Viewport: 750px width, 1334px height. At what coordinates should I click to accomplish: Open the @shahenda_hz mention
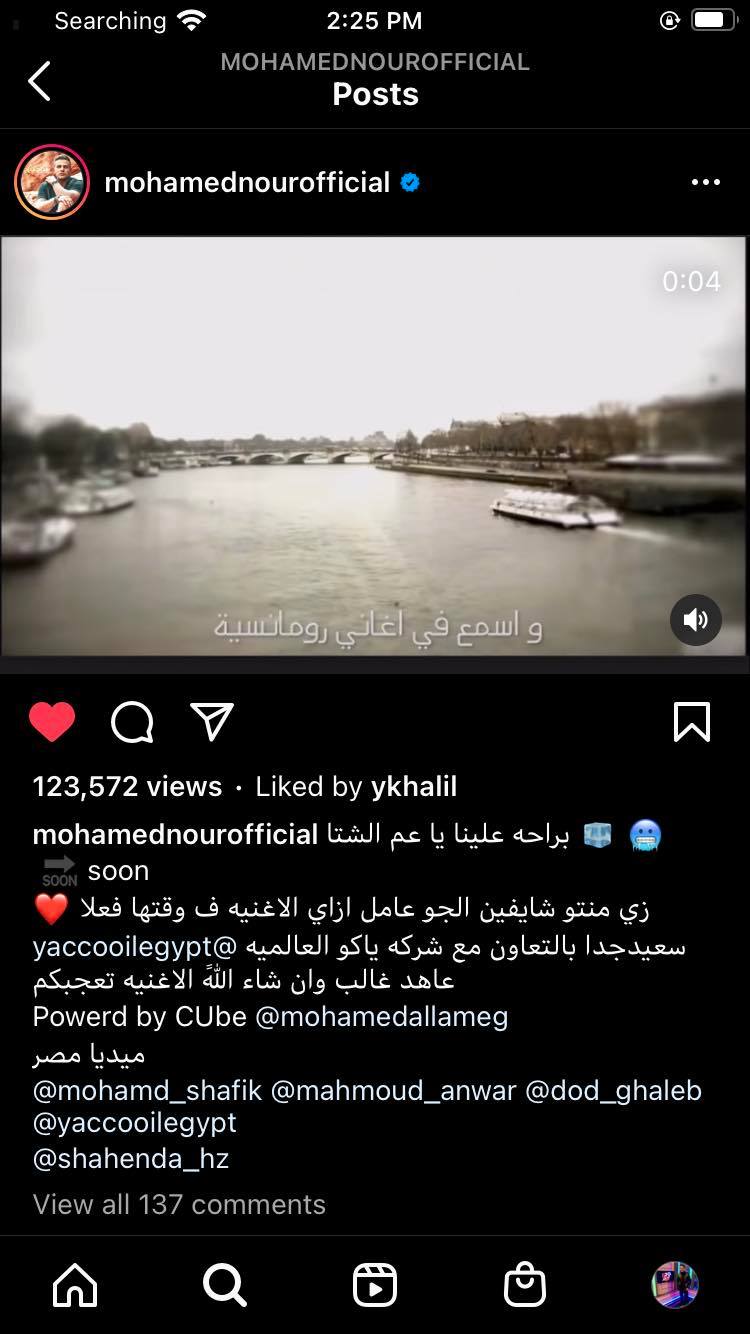[131, 1159]
